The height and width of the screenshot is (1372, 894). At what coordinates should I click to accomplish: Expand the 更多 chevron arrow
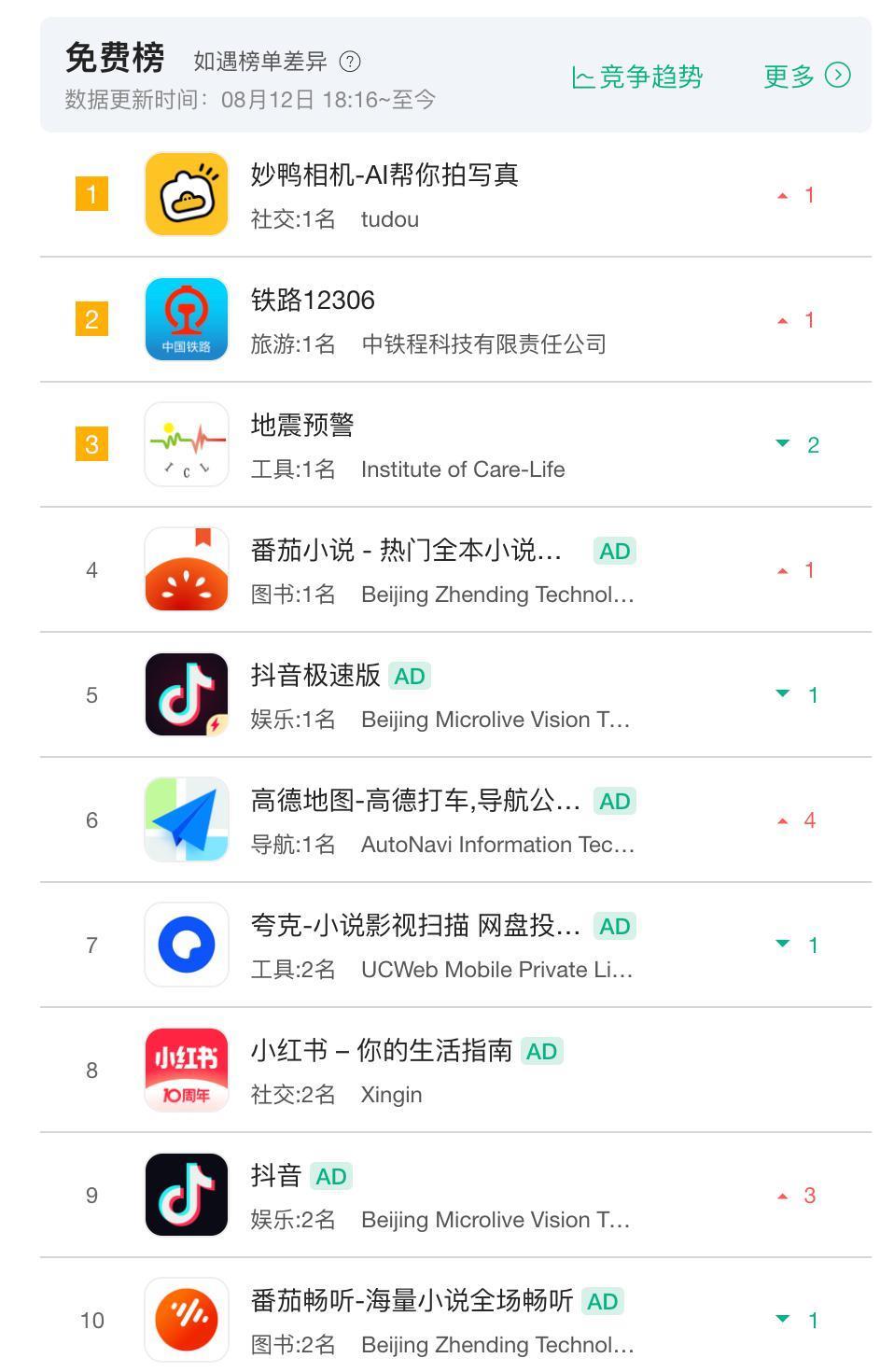(838, 77)
